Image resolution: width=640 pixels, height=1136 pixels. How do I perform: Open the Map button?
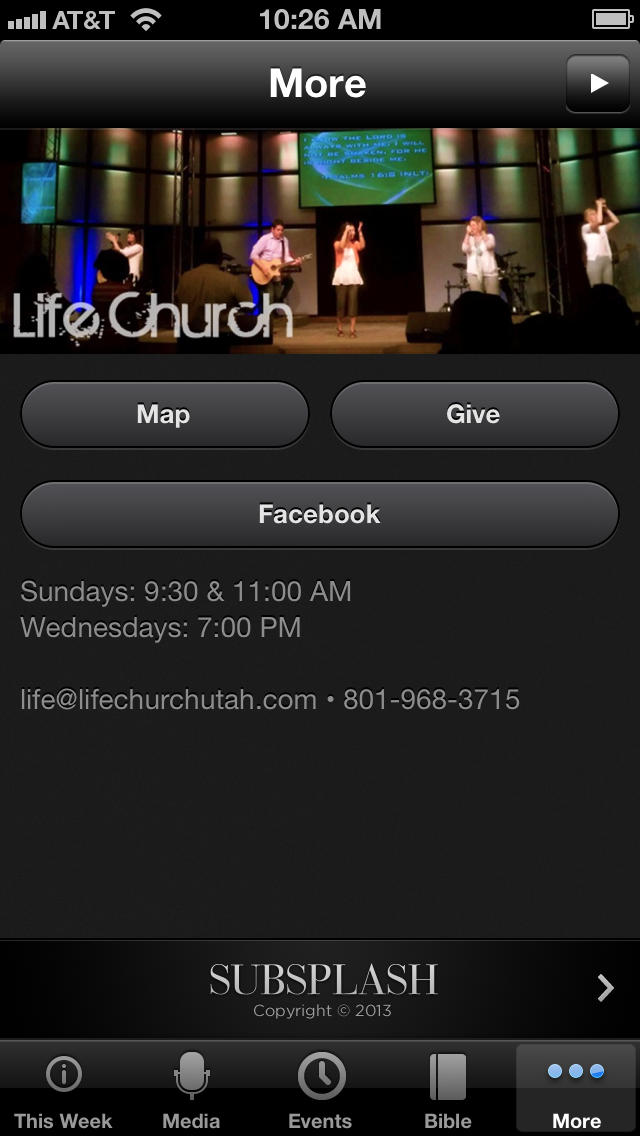165,414
